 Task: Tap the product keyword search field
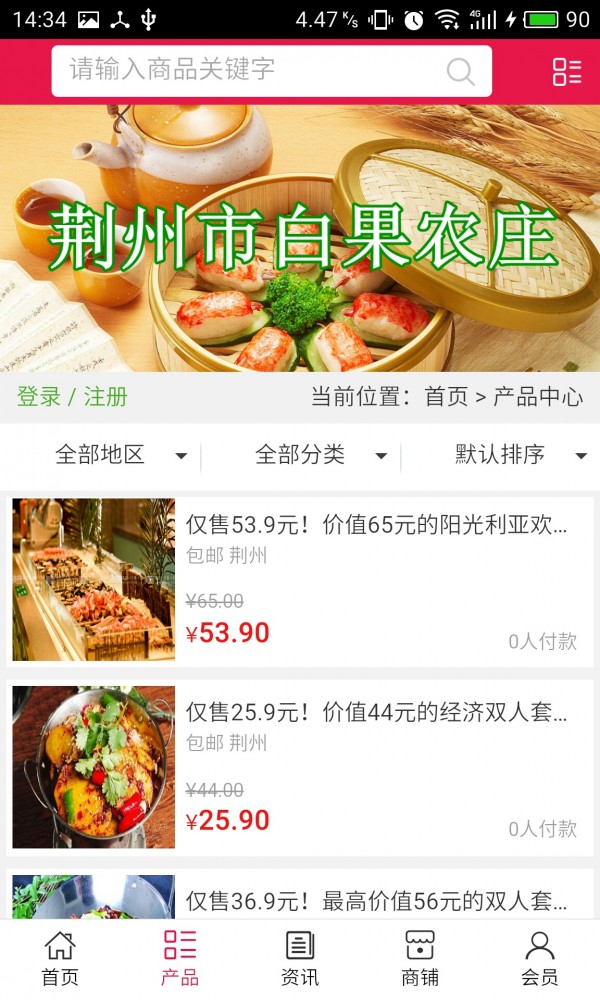(x=250, y=70)
